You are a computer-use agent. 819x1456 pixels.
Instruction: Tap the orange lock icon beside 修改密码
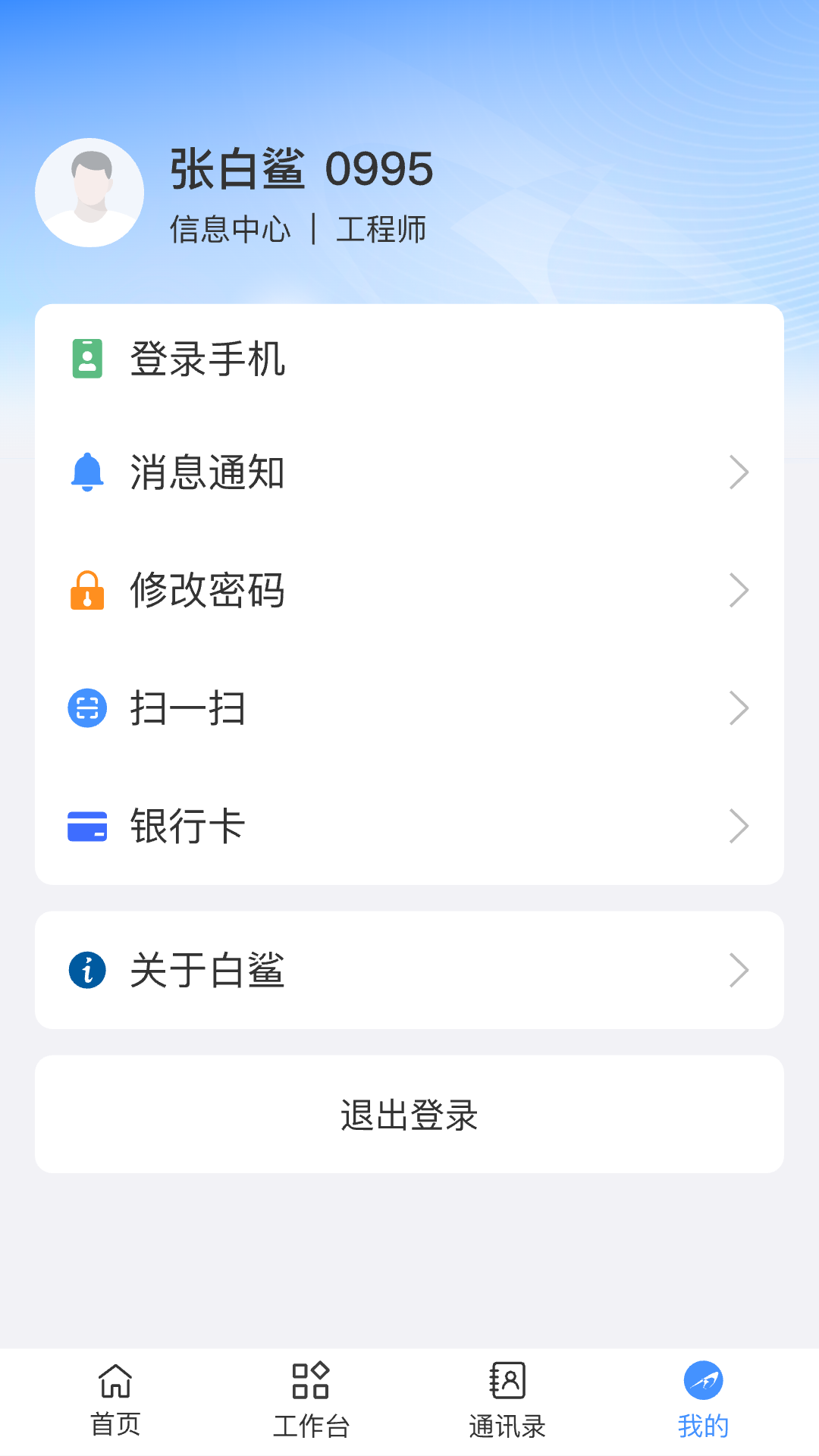[87, 591]
